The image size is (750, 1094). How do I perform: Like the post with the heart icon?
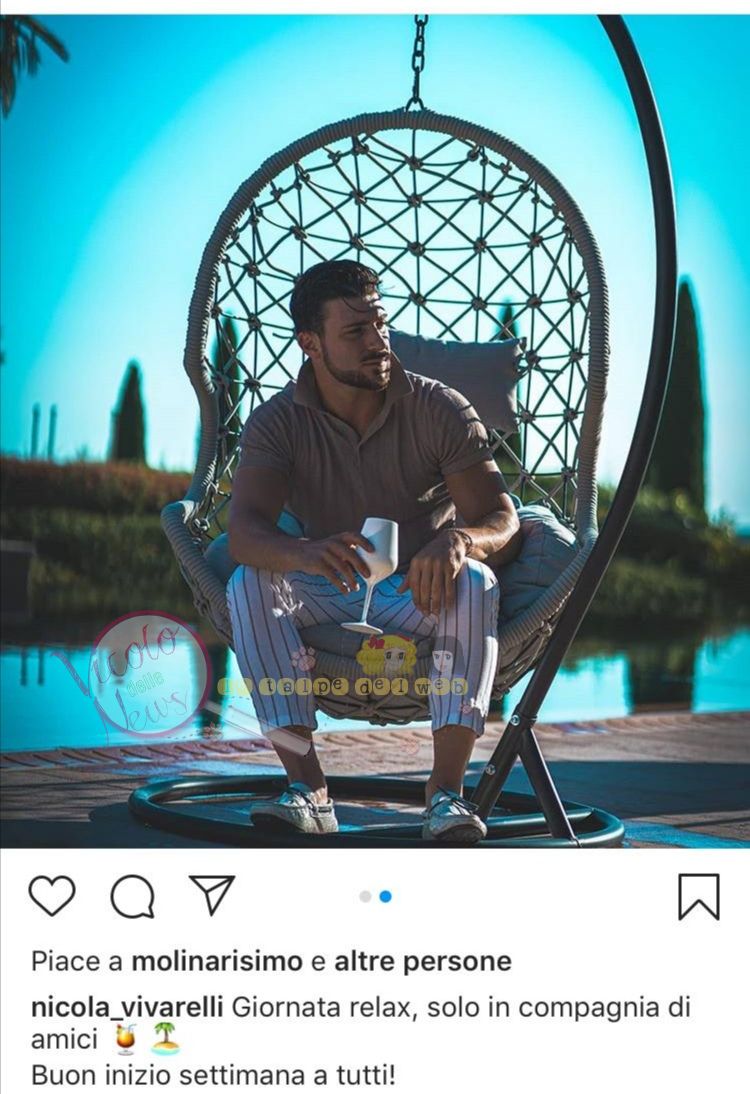52,895
